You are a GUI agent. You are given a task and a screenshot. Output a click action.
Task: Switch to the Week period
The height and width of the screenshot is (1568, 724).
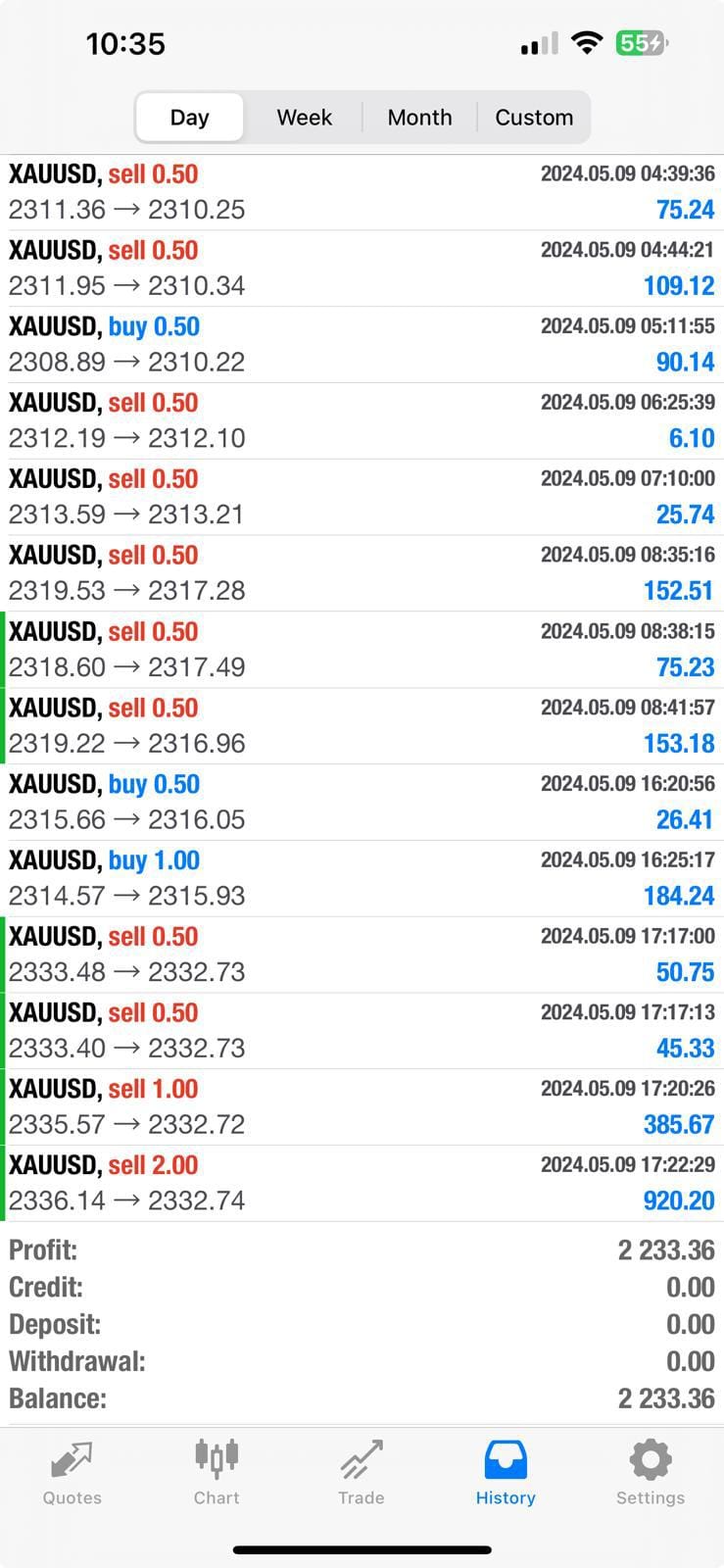304,118
